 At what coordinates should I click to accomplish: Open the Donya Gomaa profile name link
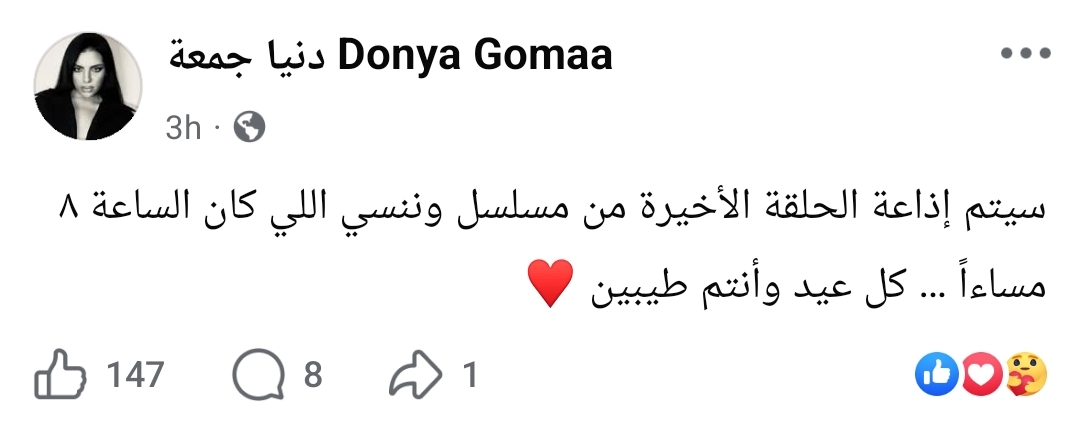pos(391,58)
